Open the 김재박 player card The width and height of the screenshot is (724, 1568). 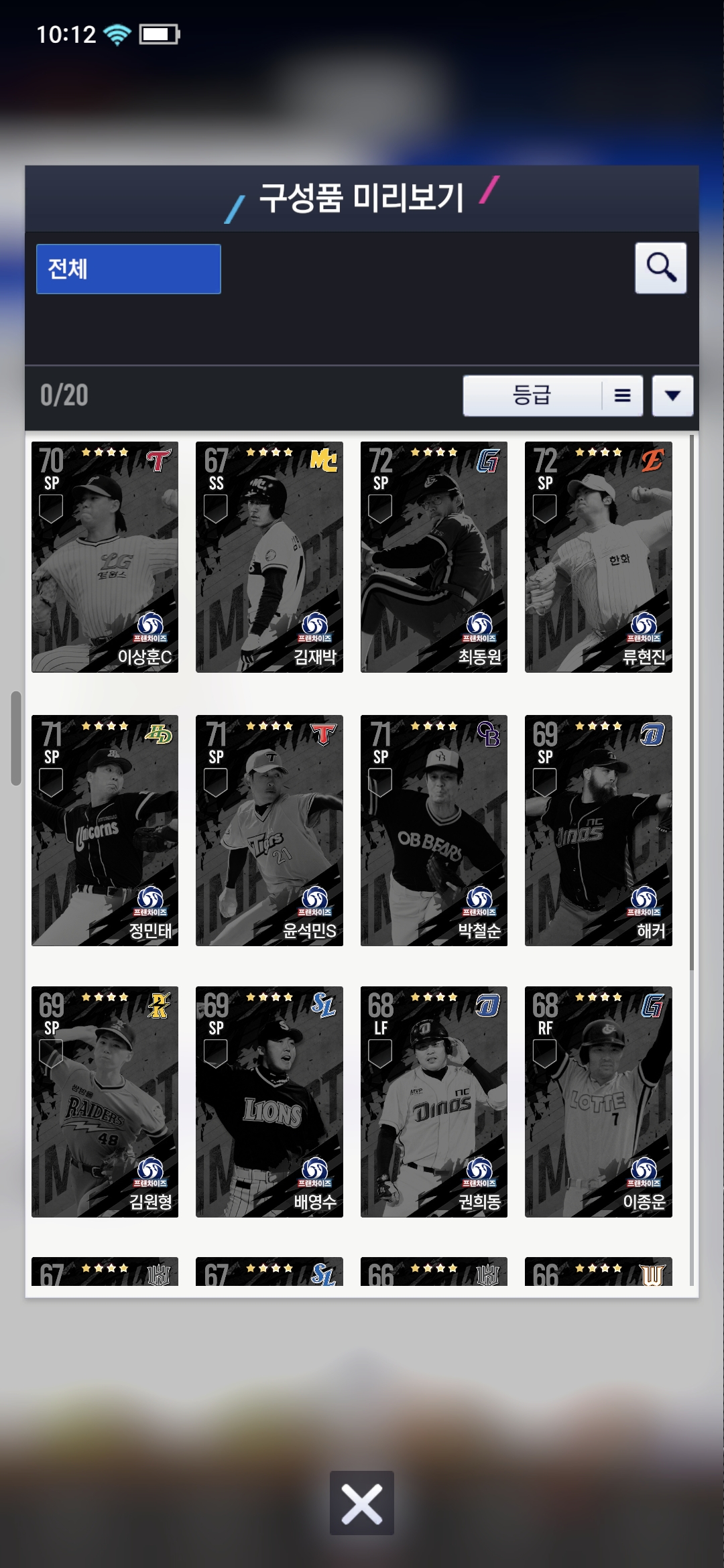tap(269, 556)
